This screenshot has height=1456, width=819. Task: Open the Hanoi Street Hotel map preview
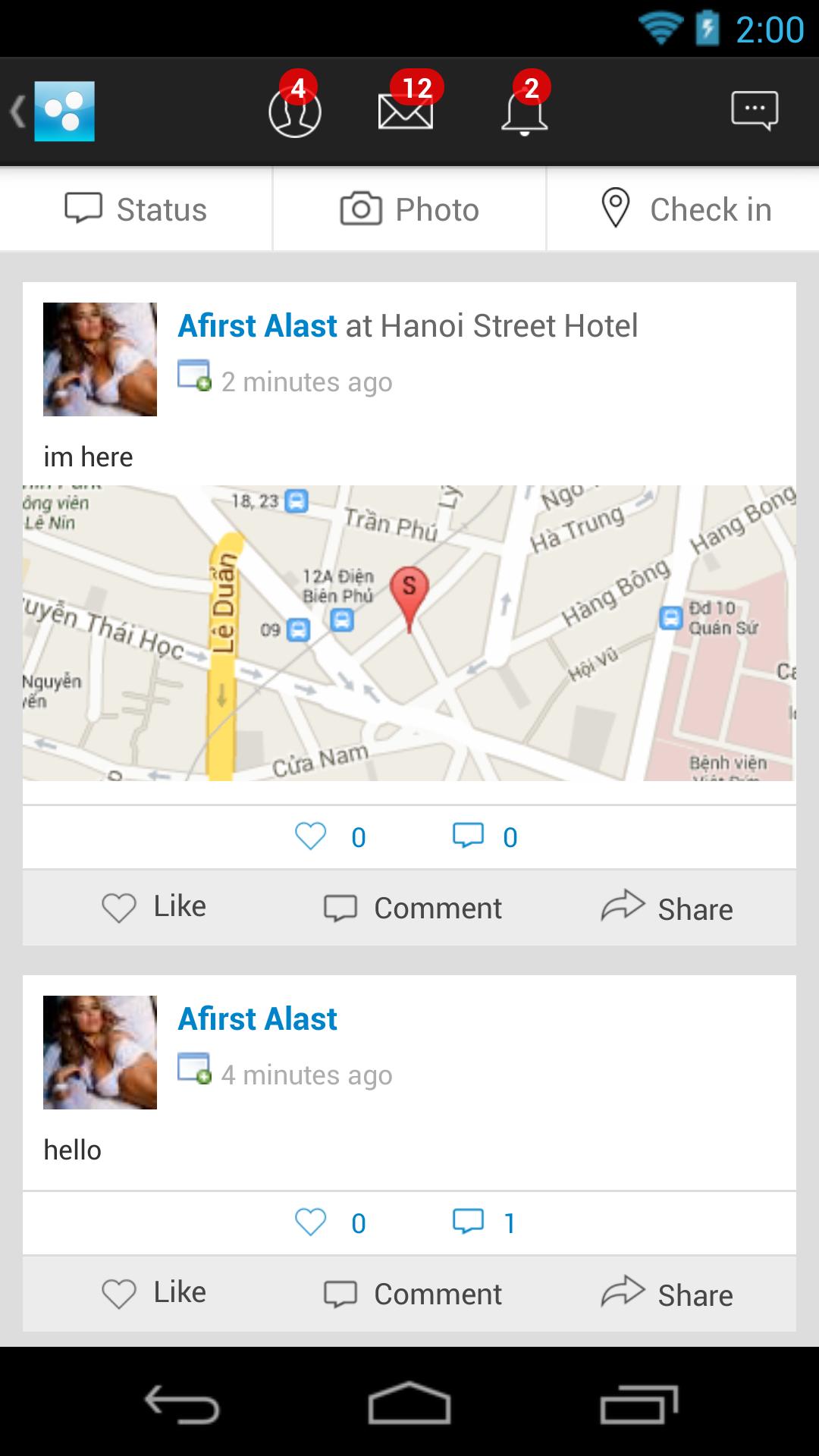[x=409, y=633]
